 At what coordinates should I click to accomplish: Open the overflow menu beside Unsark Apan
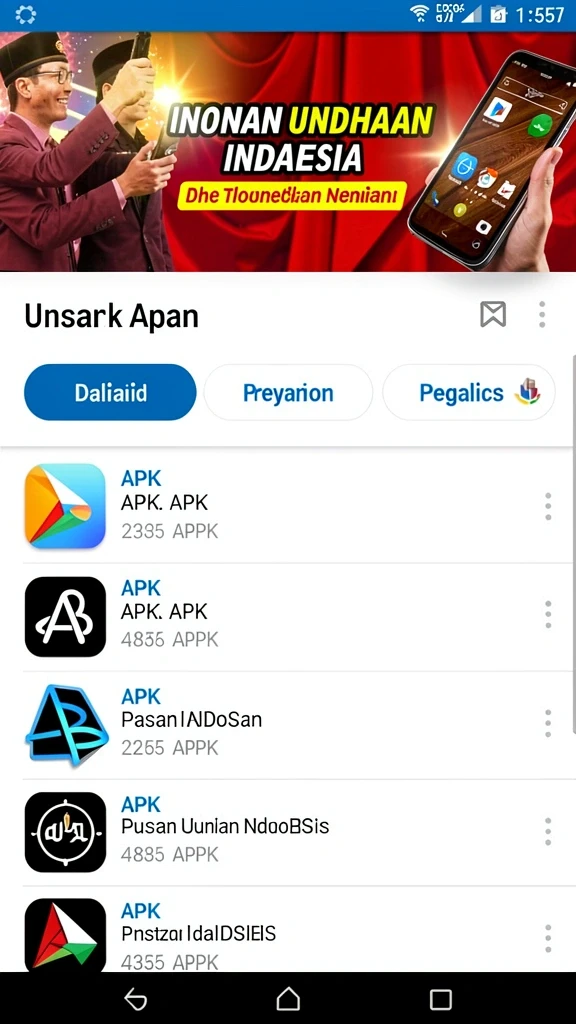click(x=541, y=315)
